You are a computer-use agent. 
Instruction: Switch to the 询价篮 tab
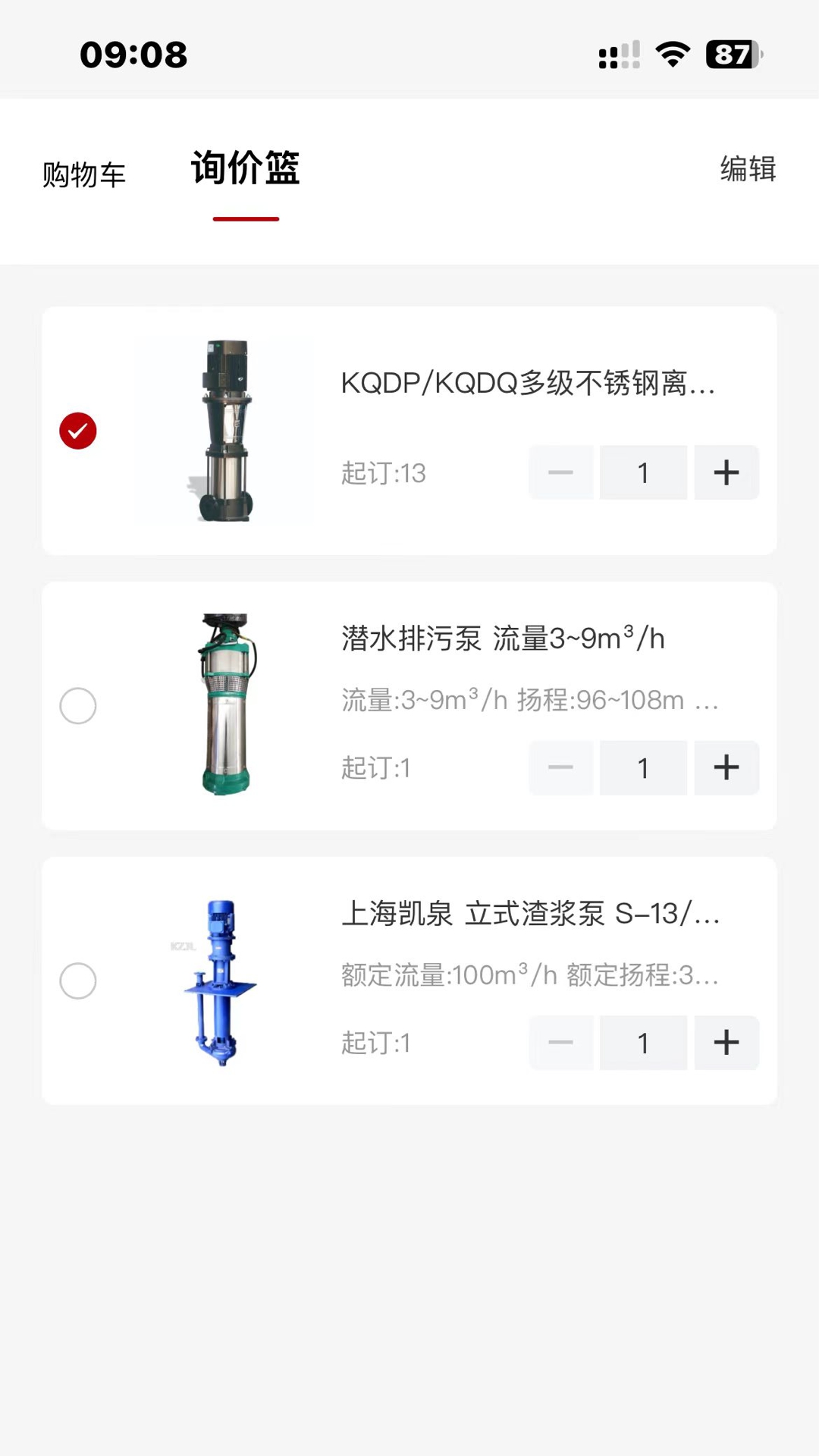245,169
